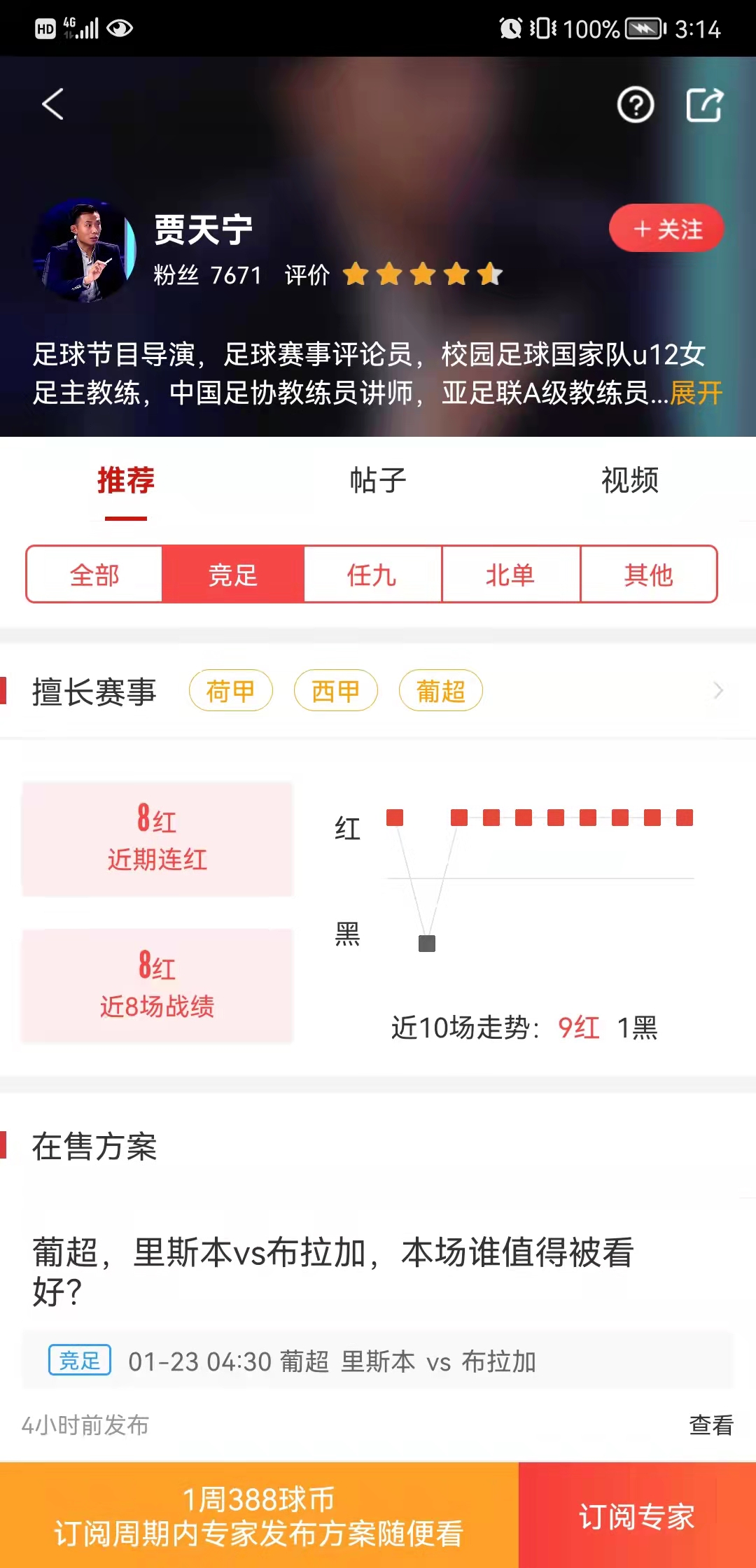Go back using the top-left arrow
756x1568 pixels.
coord(53,104)
